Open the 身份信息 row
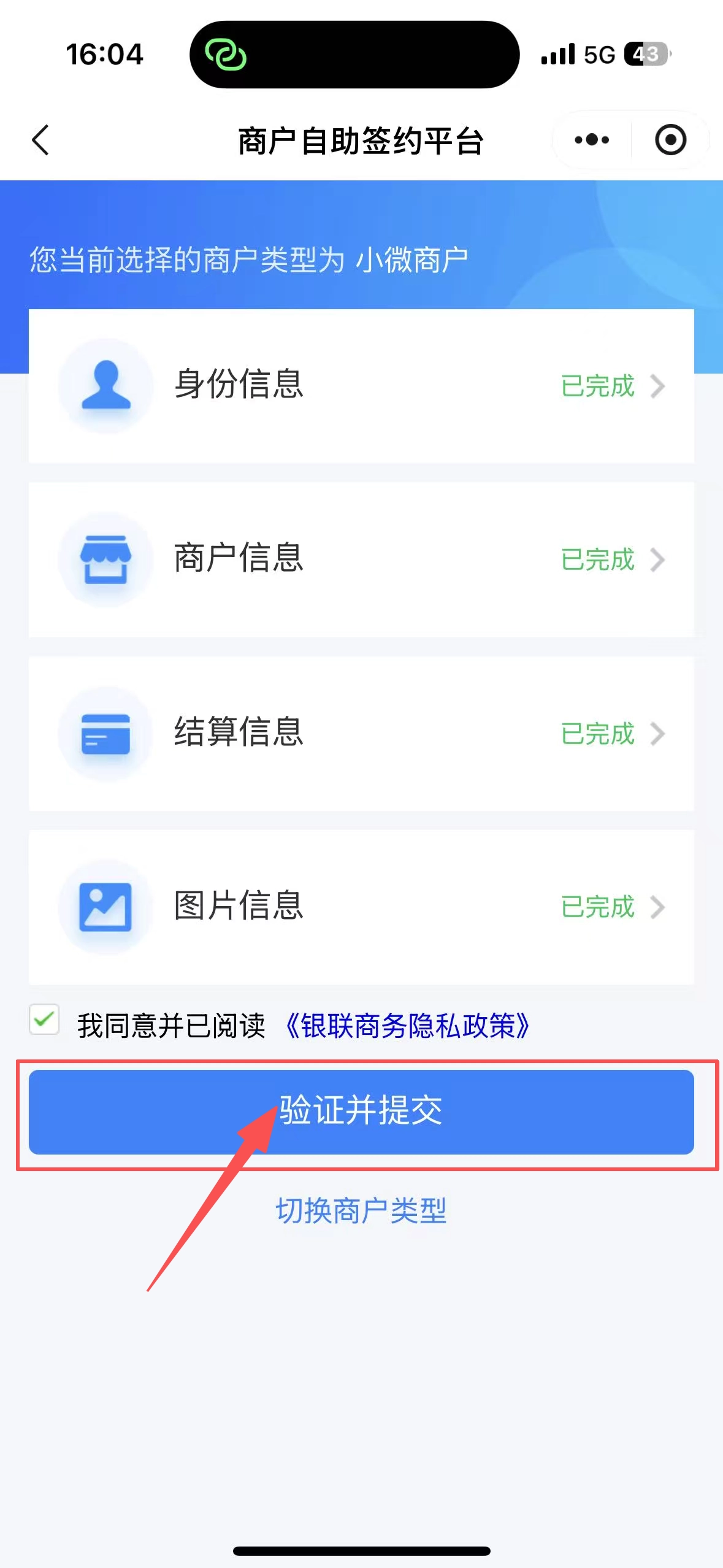 [x=361, y=386]
